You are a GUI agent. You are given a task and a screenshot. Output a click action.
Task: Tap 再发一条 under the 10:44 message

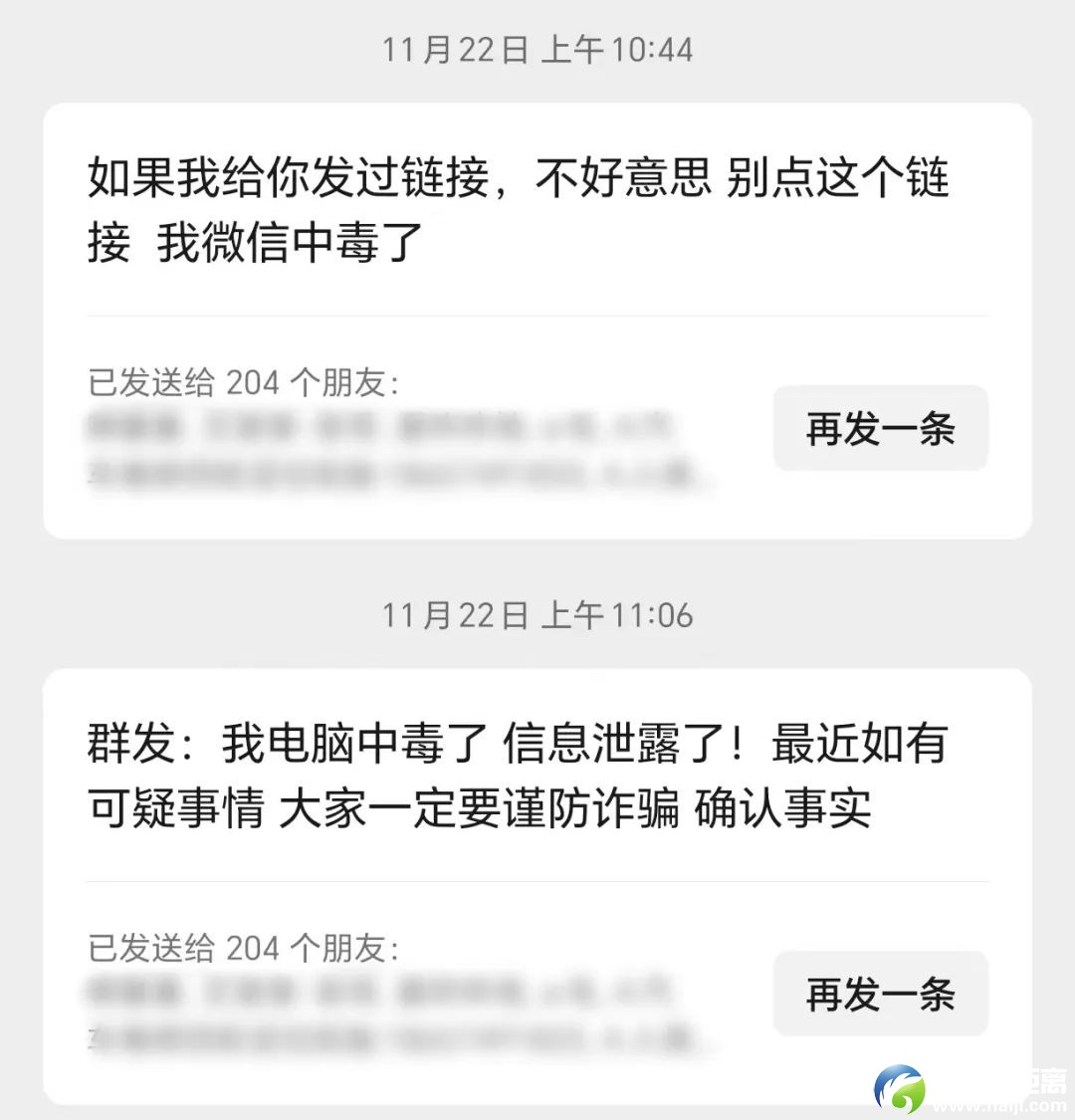click(880, 429)
